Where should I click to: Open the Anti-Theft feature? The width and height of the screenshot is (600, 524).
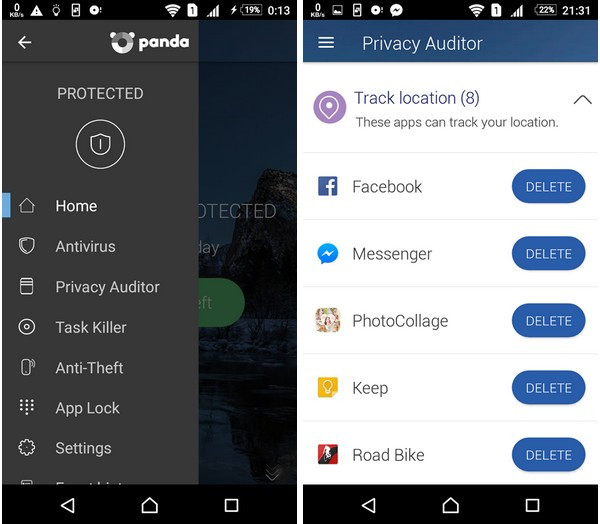tap(89, 368)
